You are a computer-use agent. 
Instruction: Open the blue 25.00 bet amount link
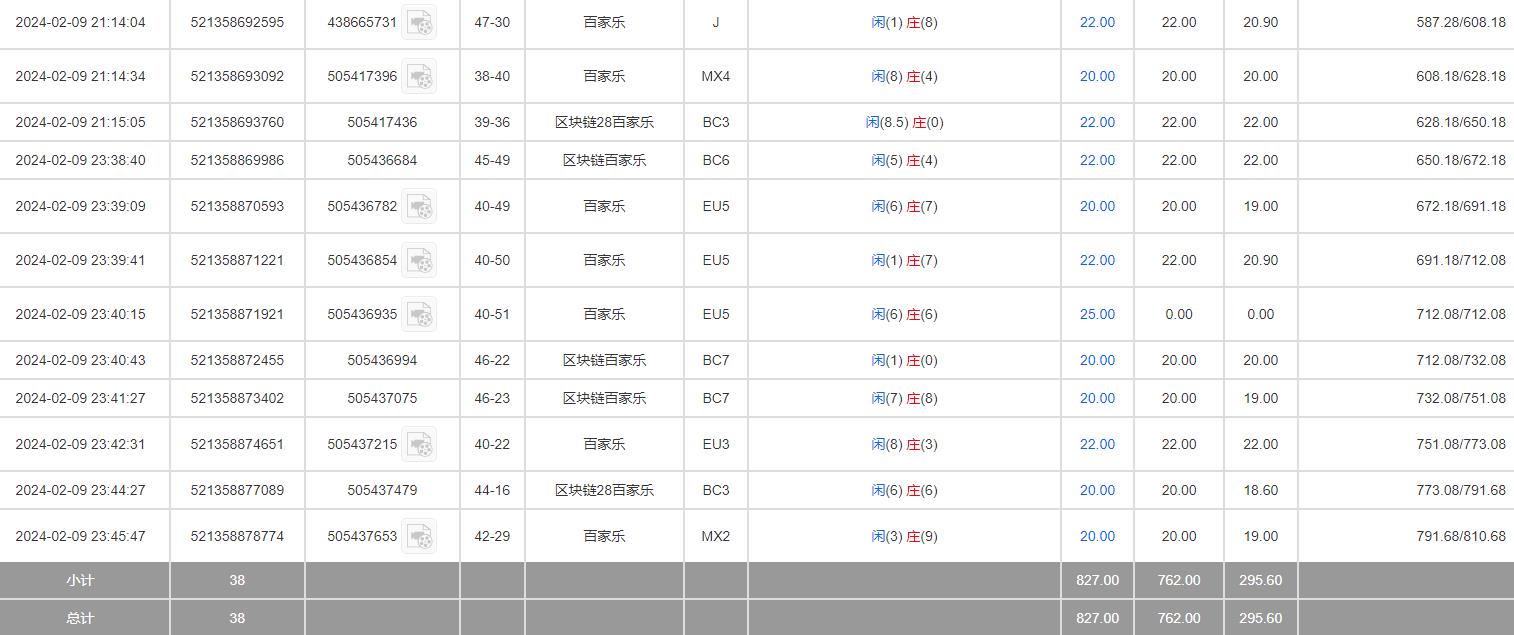pos(1097,314)
